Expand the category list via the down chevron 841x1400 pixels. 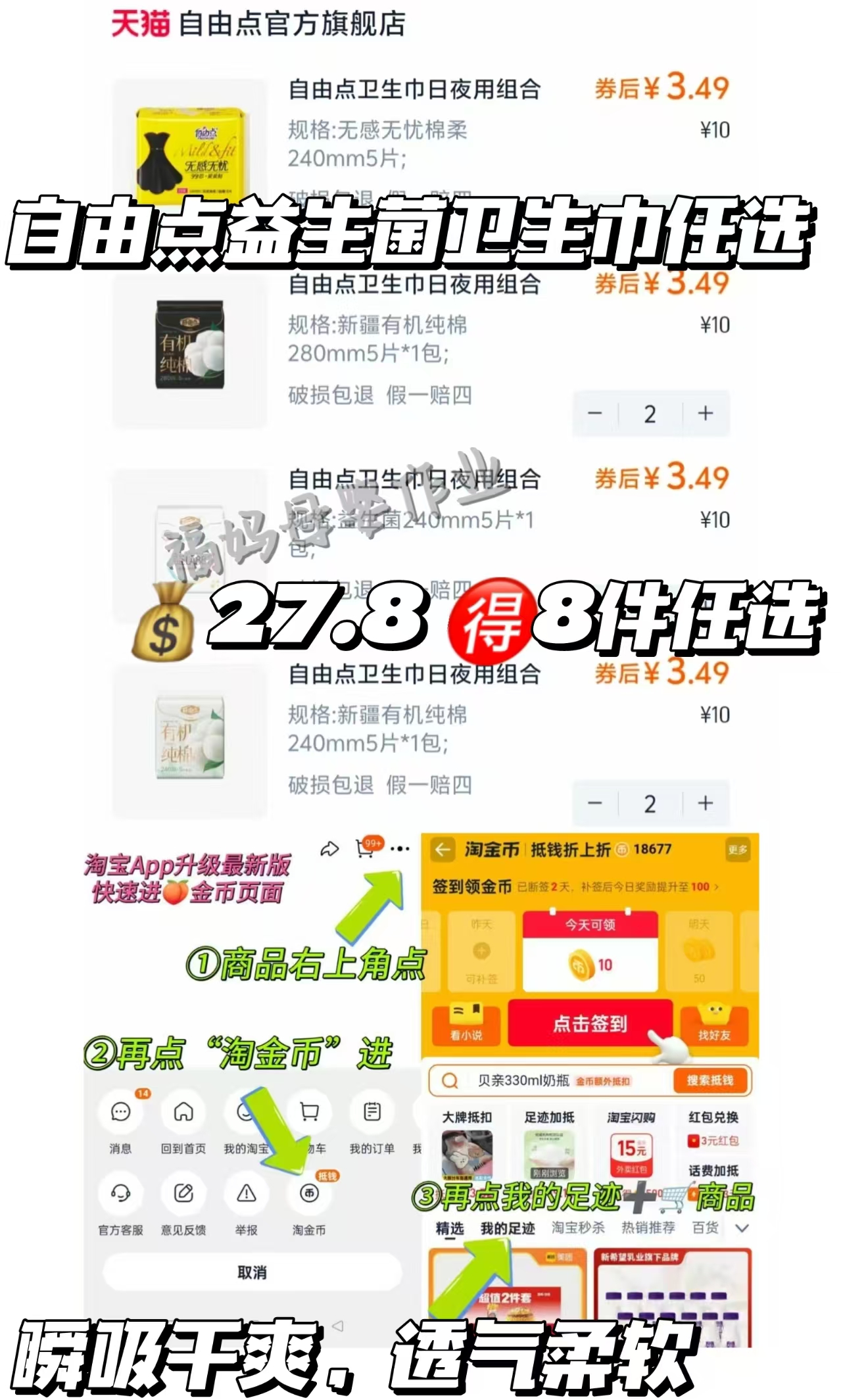[x=744, y=1227]
